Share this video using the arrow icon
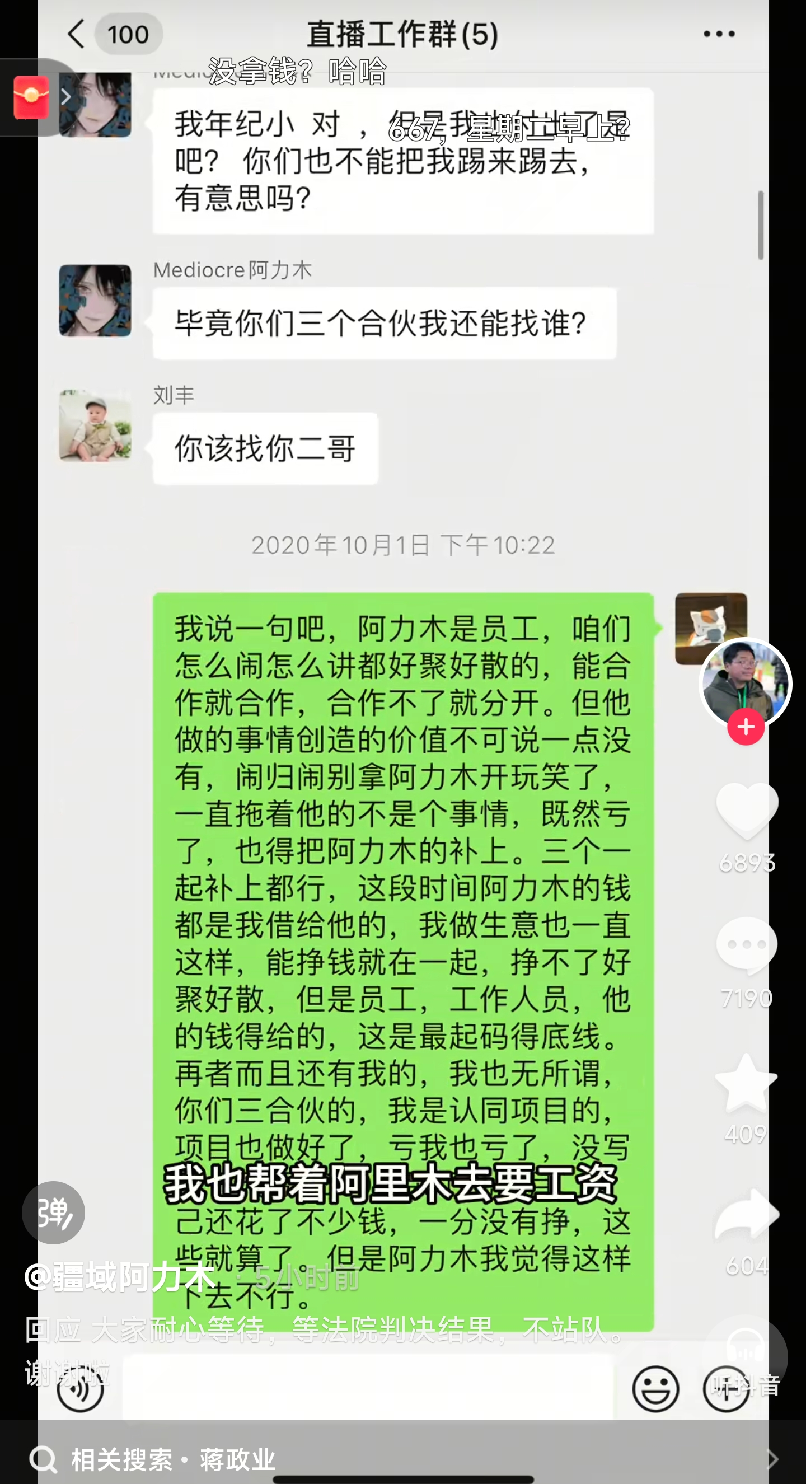Image resolution: width=806 pixels, height=1484 pixels. [x=747, y=1216]
